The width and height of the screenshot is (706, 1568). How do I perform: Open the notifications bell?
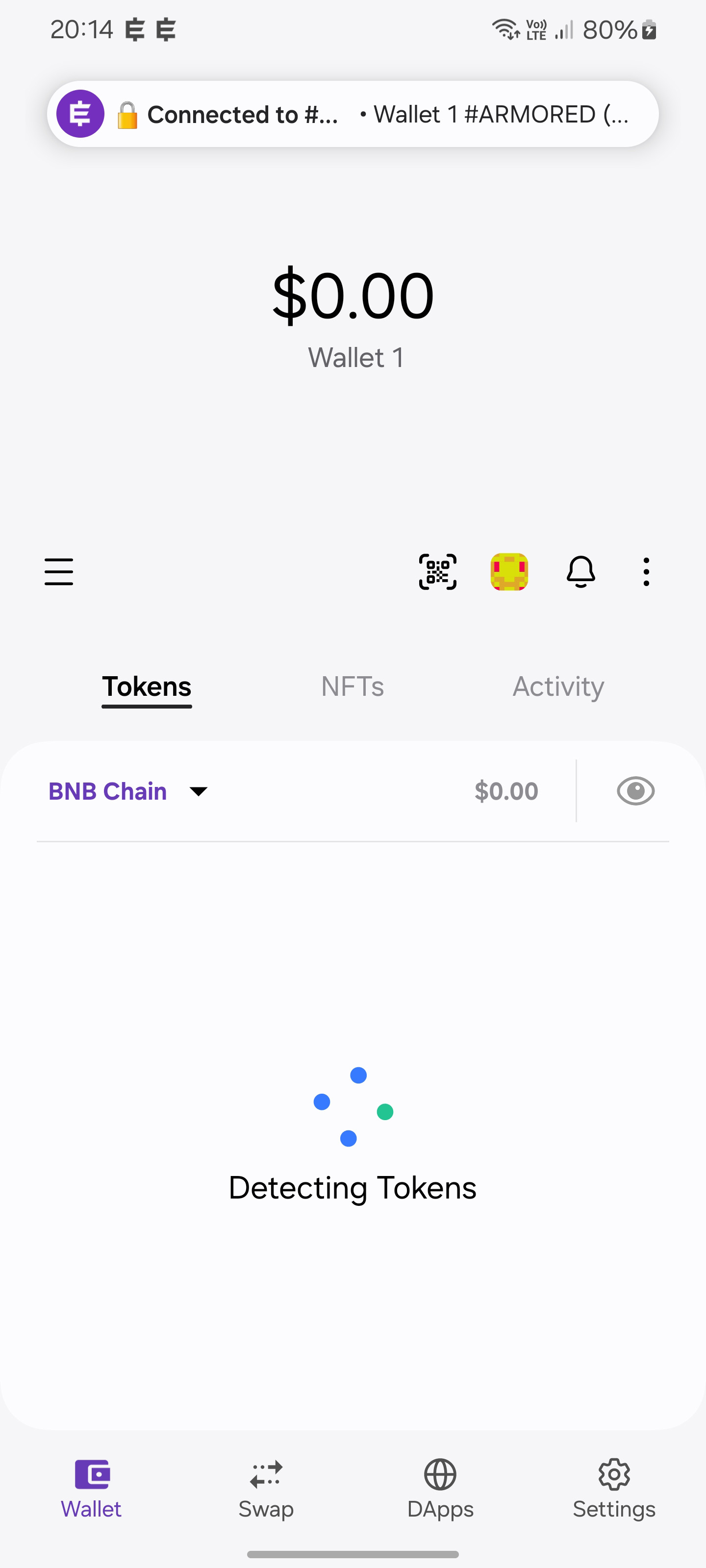point(580,571)
